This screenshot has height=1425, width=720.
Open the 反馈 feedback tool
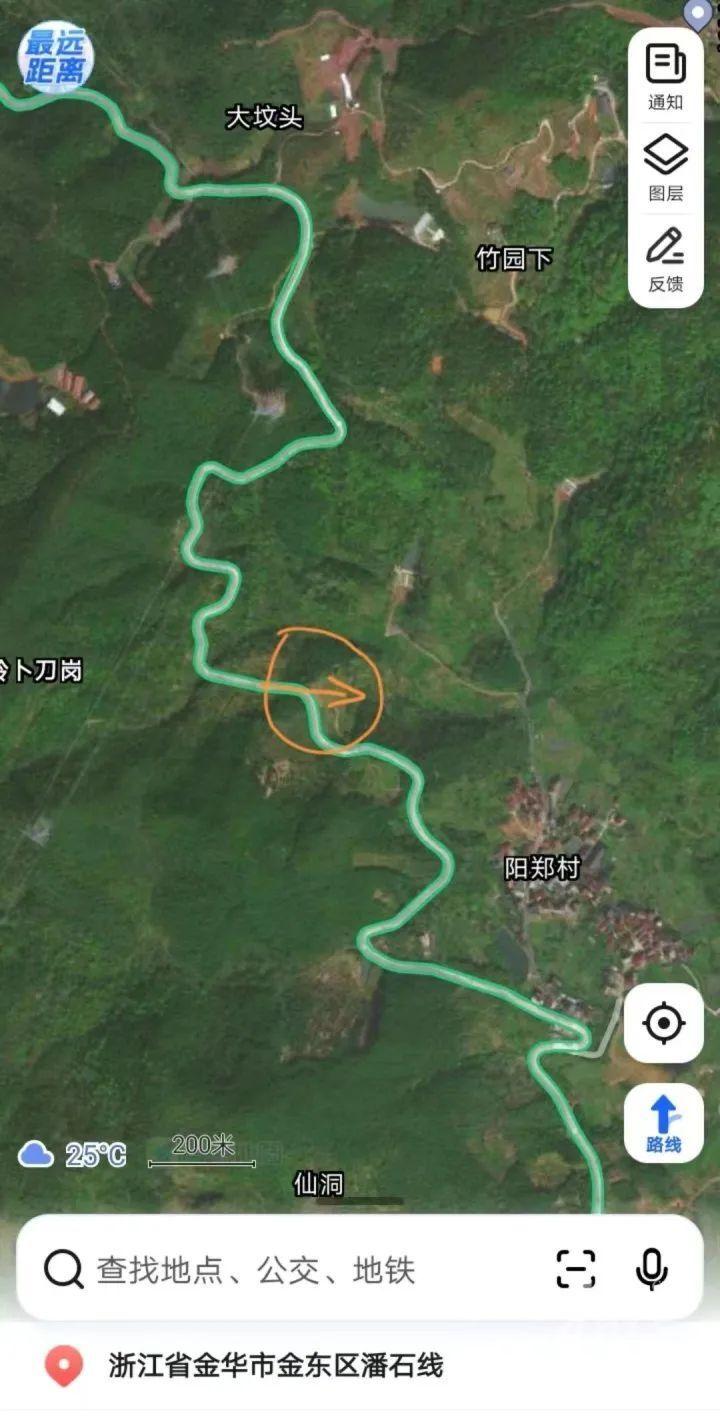tap(663, 255)
